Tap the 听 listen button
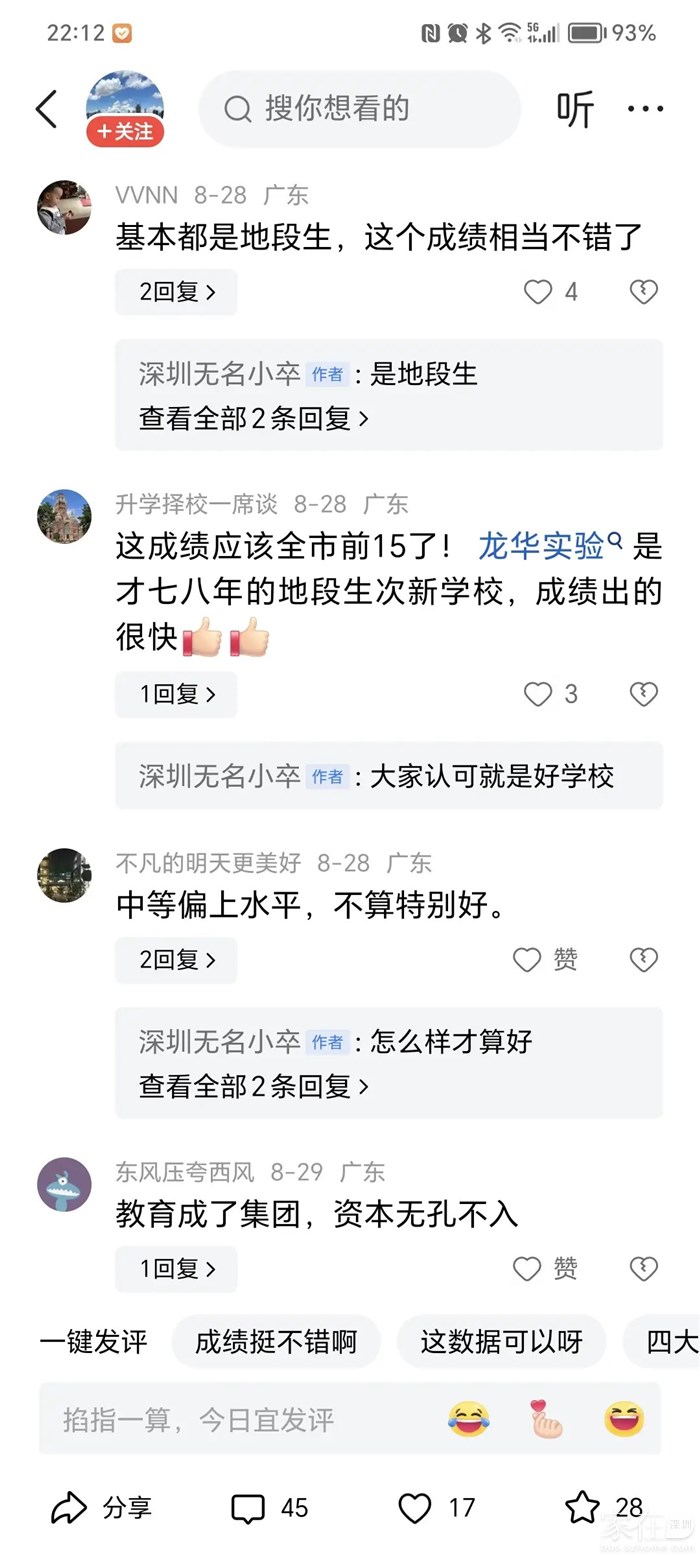 pos(575,109)
